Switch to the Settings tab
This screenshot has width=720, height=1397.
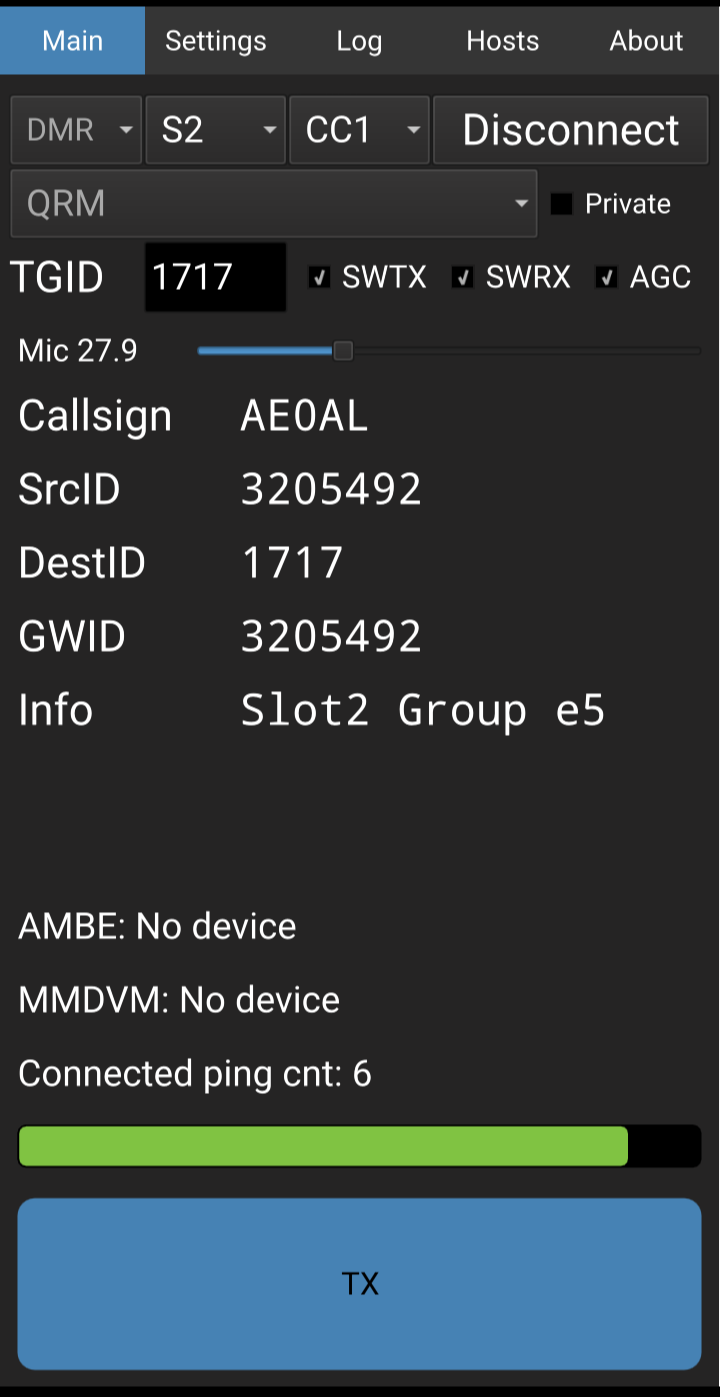[x=215, y=41]
